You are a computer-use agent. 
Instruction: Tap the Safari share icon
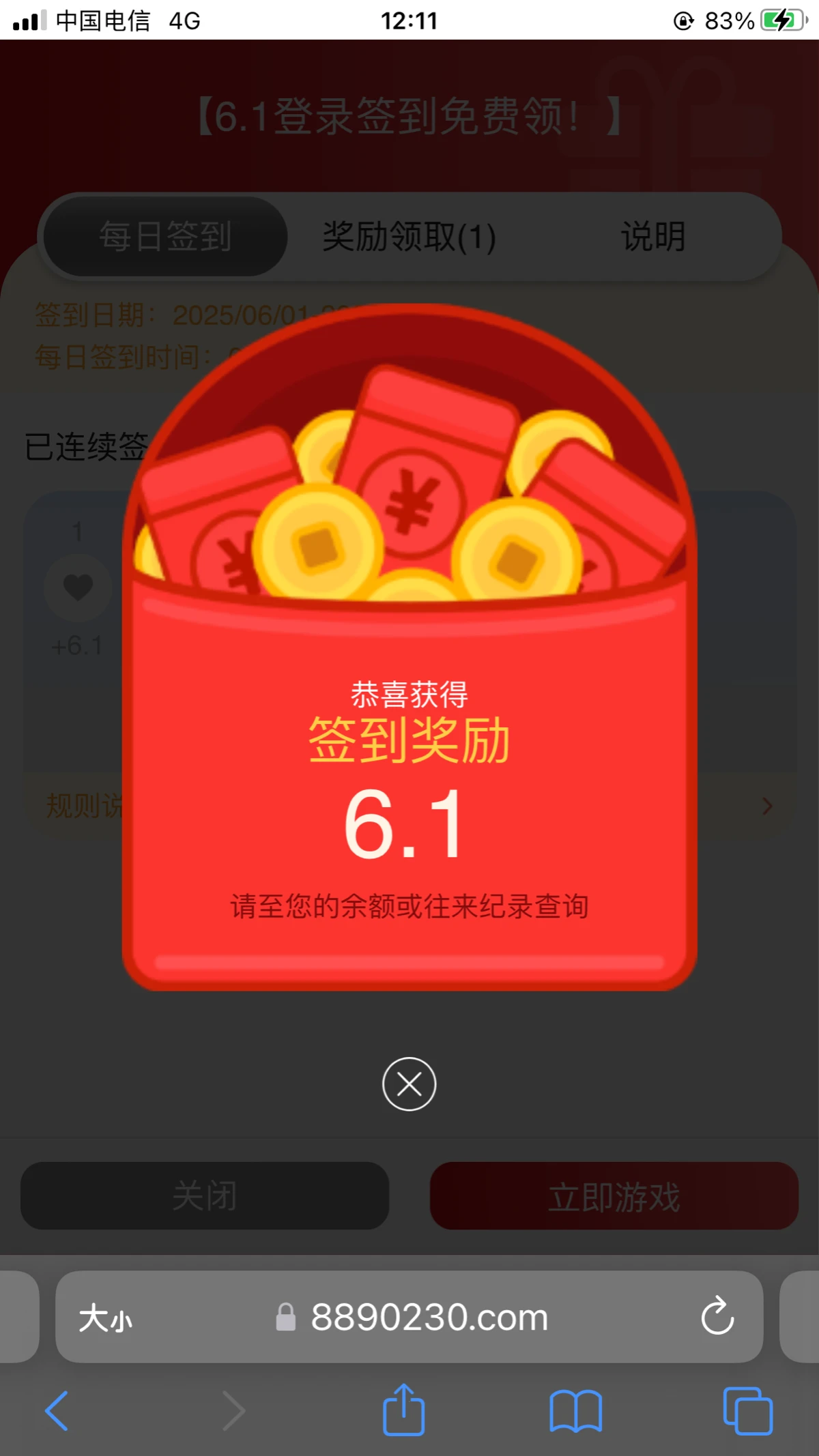coord(404,1408)
